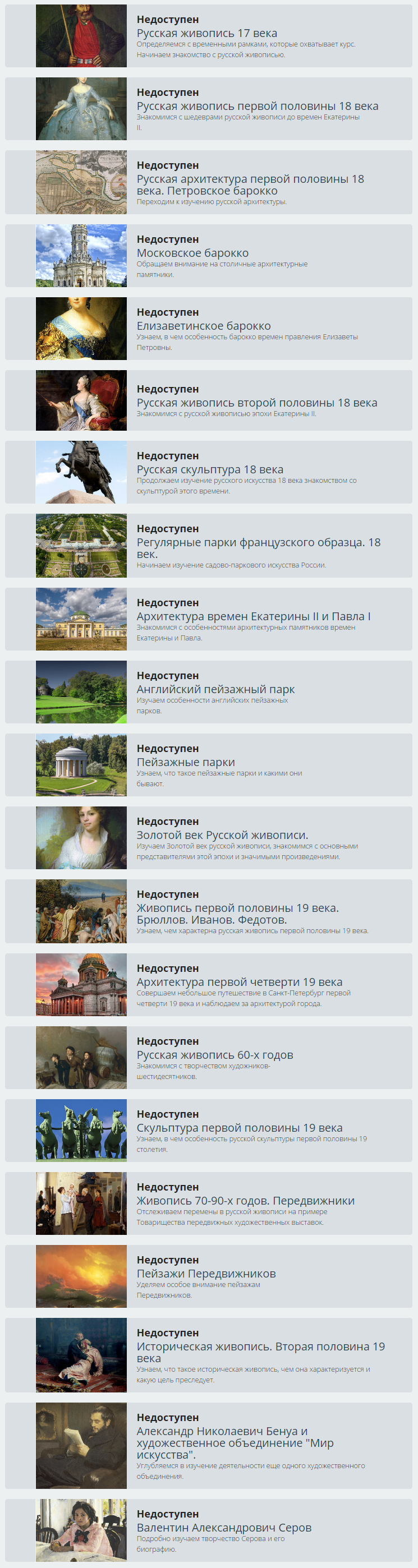This screenshot has width=418, height=1568.
Task: Select Русская живопись первой половины 18 века
Action: [x=257, y=107]
